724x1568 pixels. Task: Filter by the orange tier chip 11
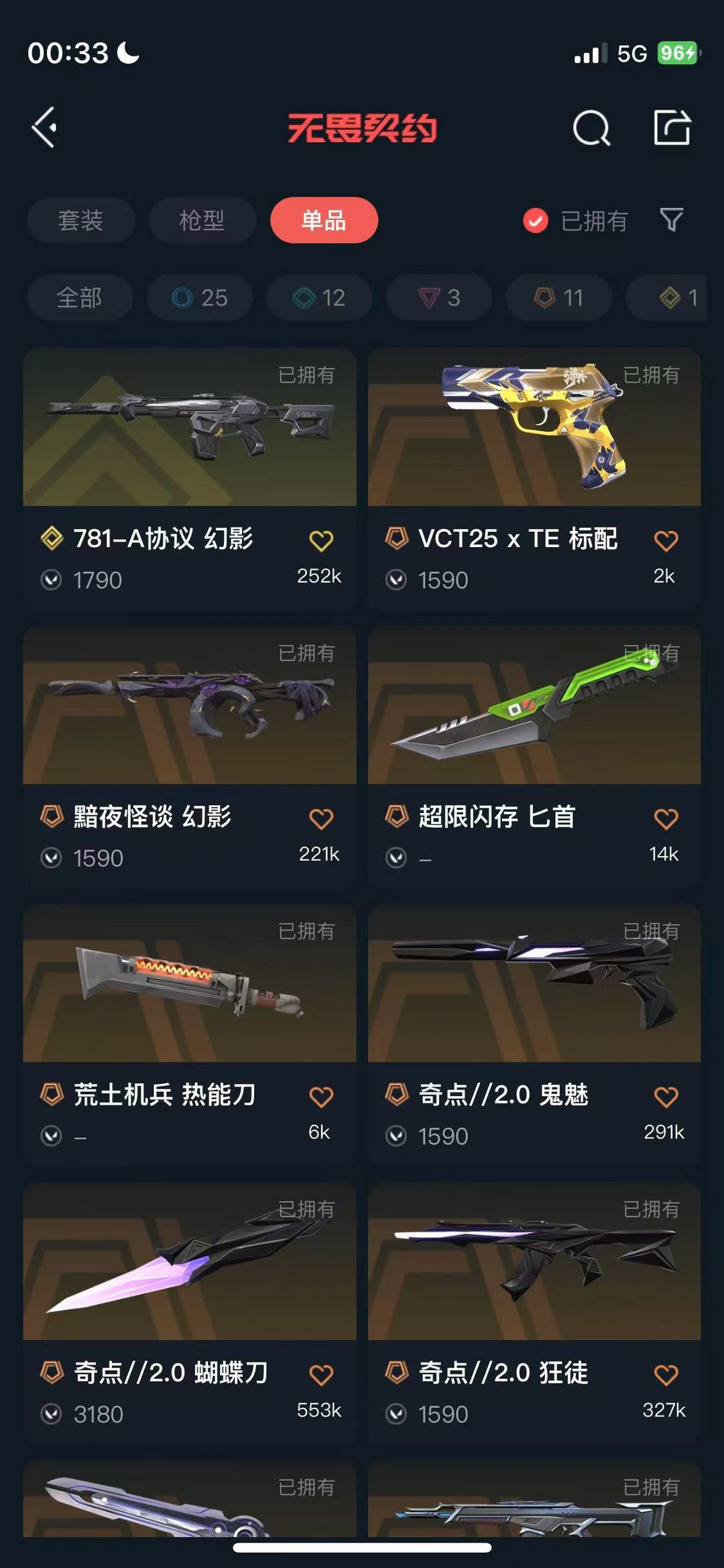pos(558,297)
